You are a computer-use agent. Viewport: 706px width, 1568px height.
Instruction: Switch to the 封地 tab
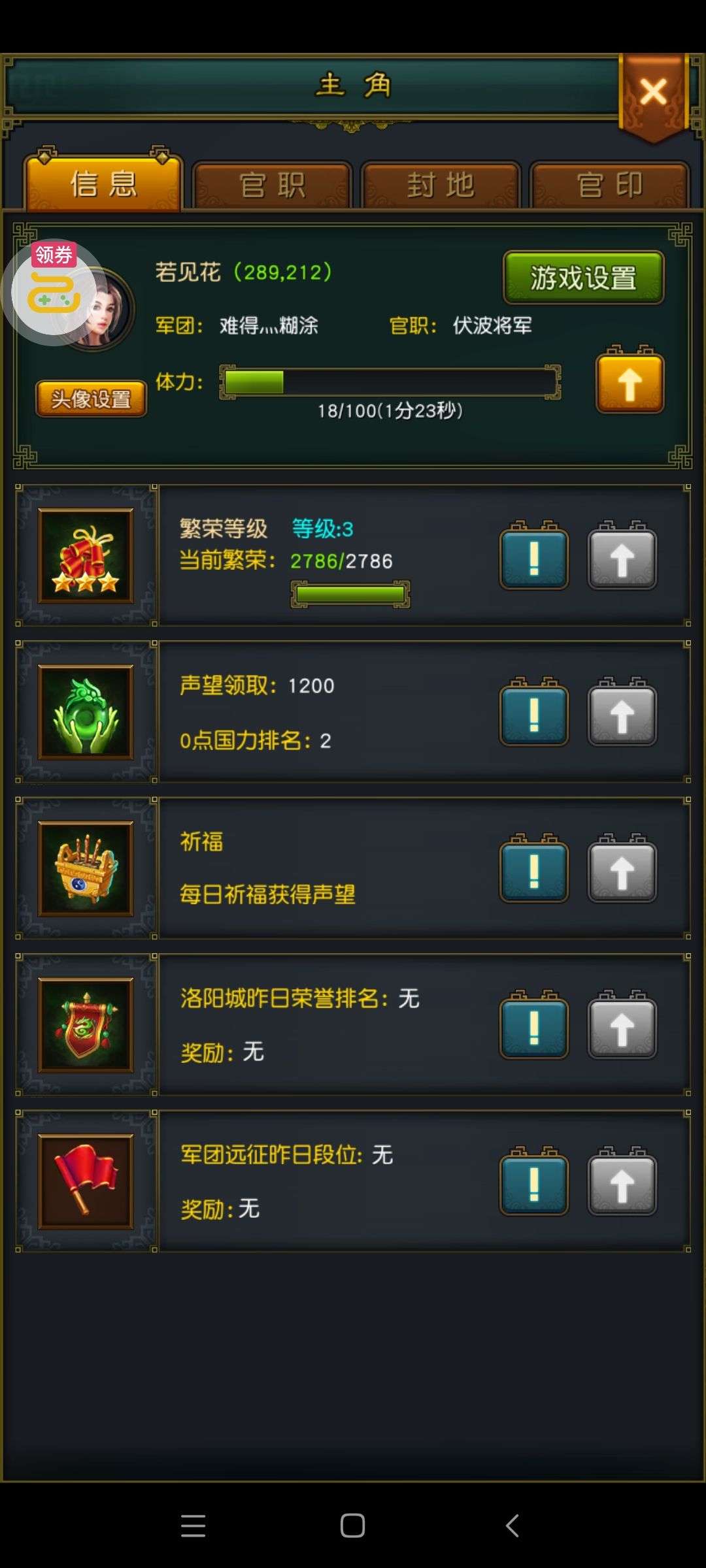[x=441, y=186]
